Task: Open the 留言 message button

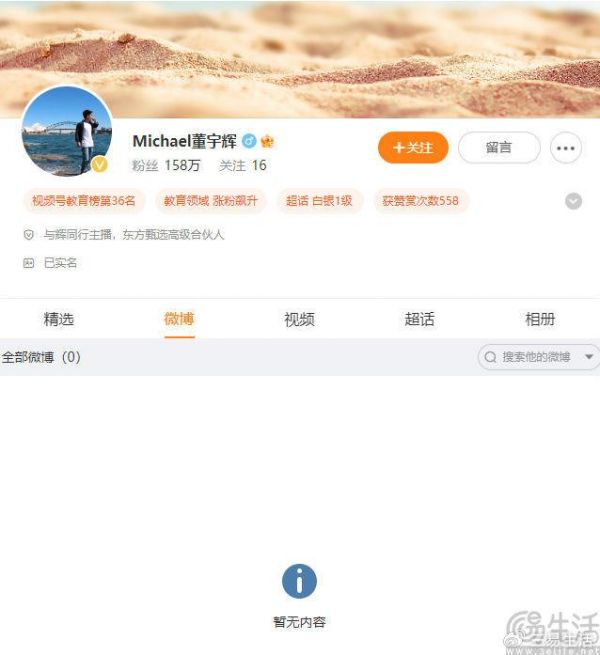Action: [498, 147]
